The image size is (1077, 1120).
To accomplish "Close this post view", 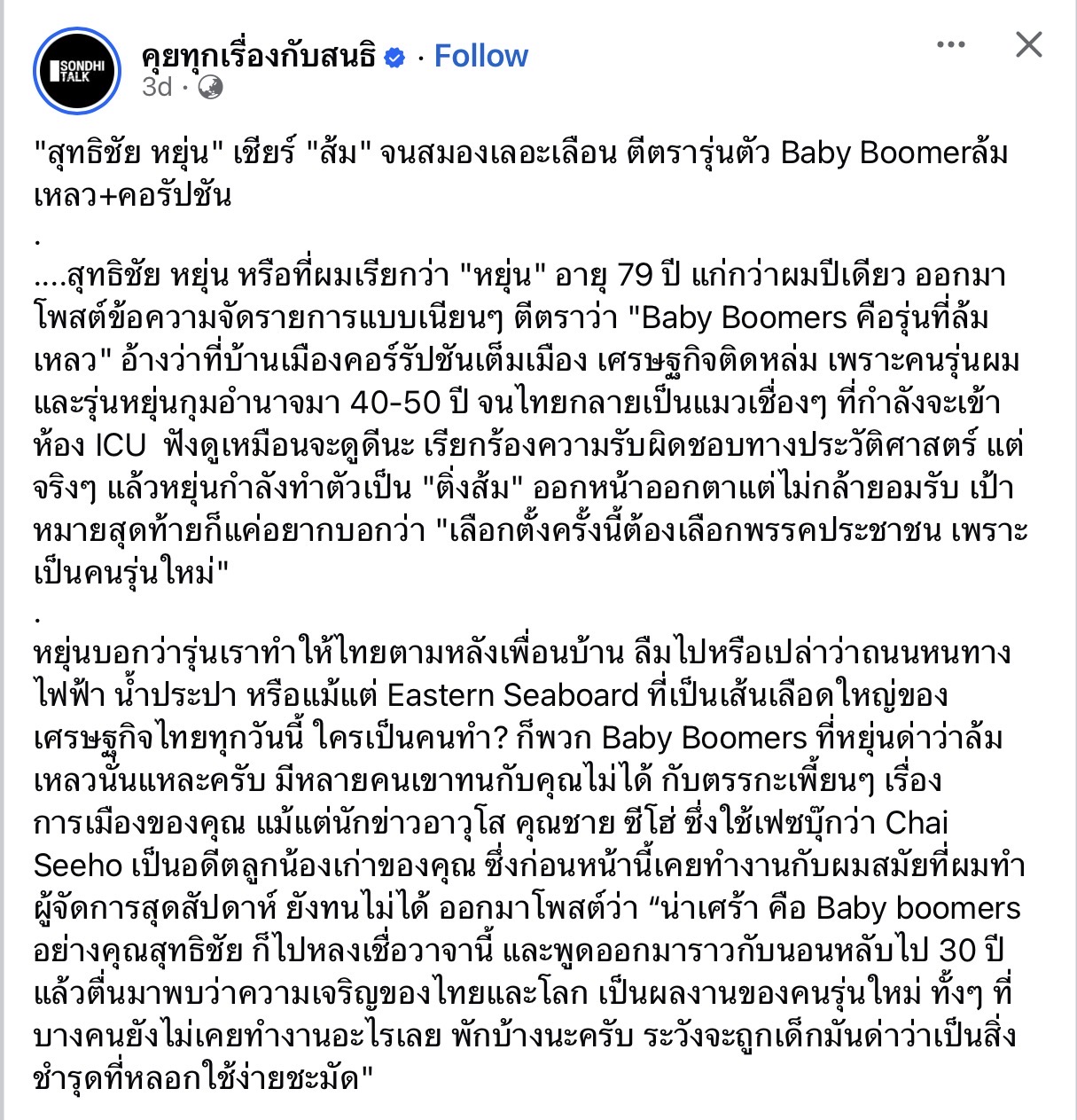I will [x=1028, y=44].
